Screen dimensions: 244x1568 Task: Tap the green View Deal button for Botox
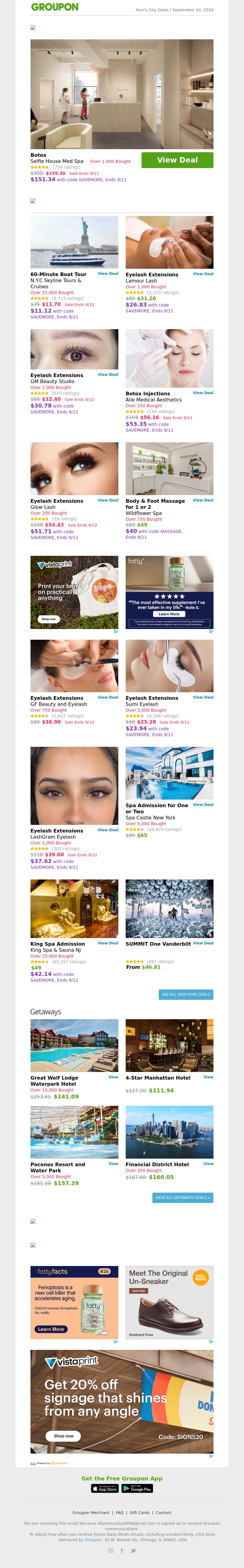tap(177, 160)
